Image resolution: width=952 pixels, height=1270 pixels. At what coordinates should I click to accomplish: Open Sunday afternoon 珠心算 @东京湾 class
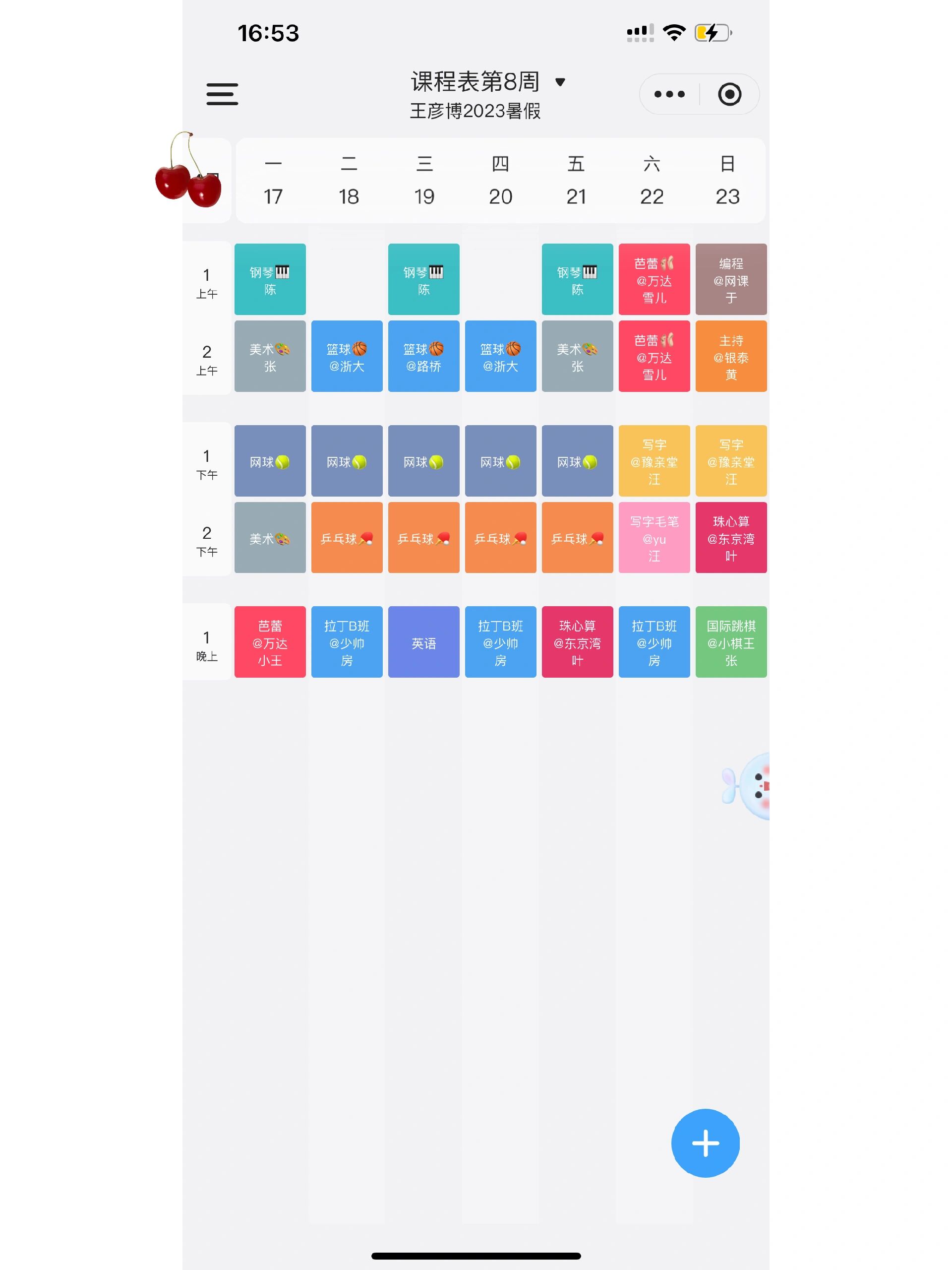pos(730,537)
